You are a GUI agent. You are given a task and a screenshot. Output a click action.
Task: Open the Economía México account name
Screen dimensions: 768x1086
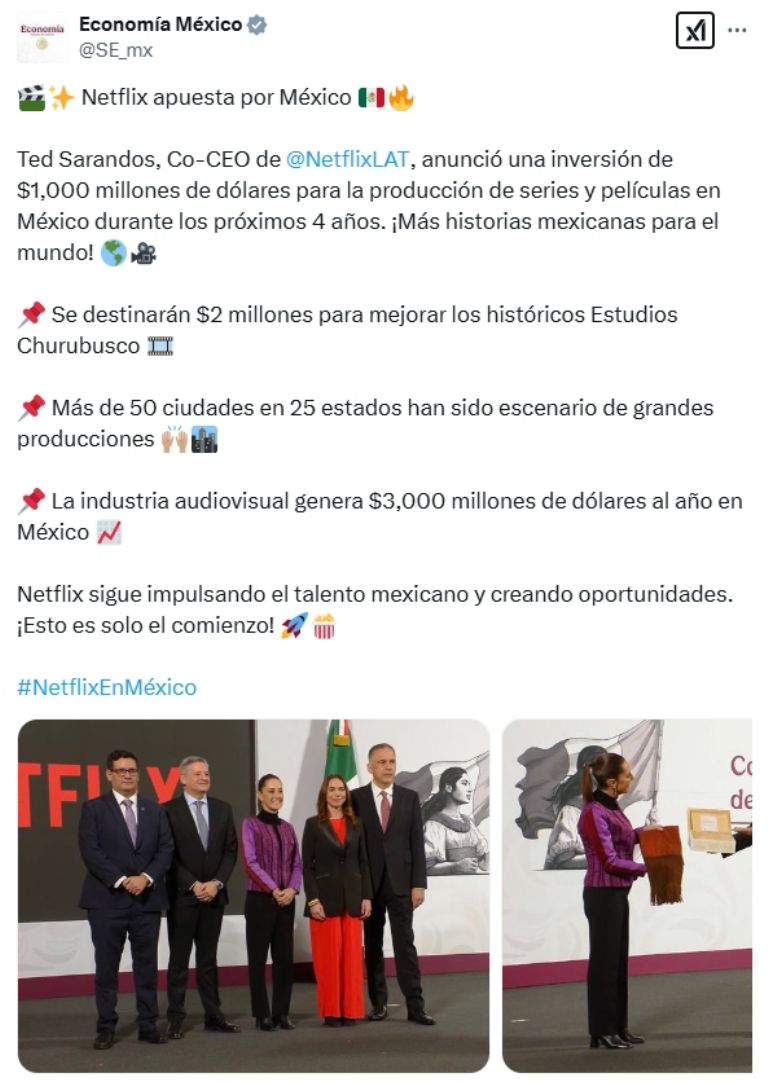(x=160, y=24)
